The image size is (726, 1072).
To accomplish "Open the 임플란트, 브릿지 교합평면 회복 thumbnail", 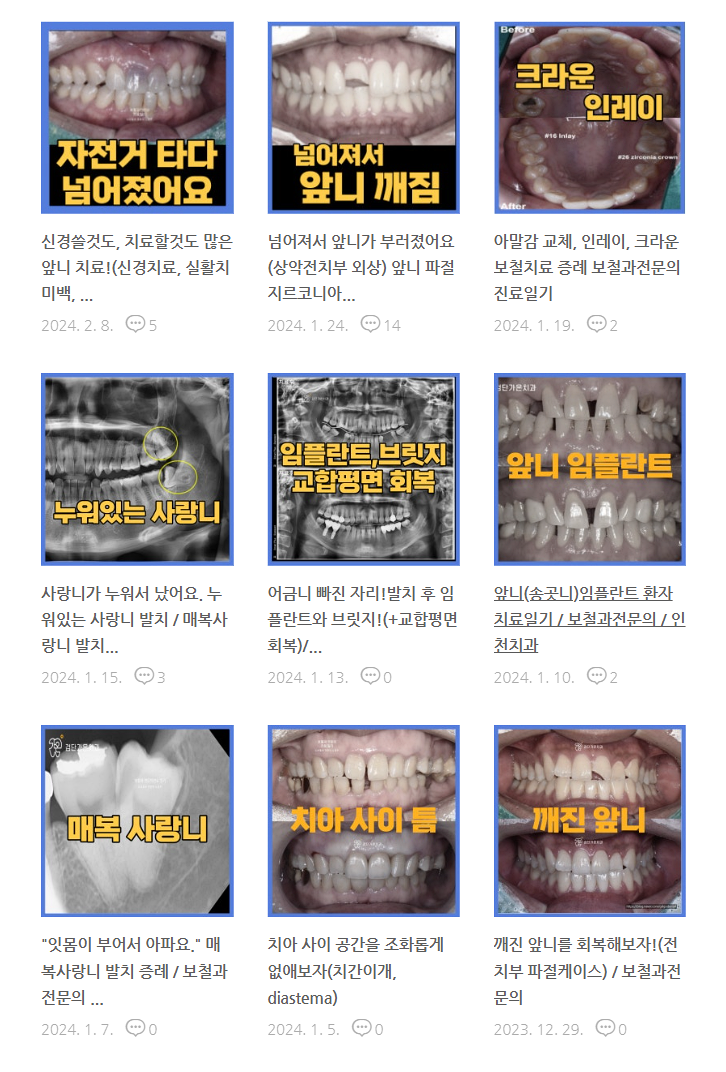I will point(364,470).
